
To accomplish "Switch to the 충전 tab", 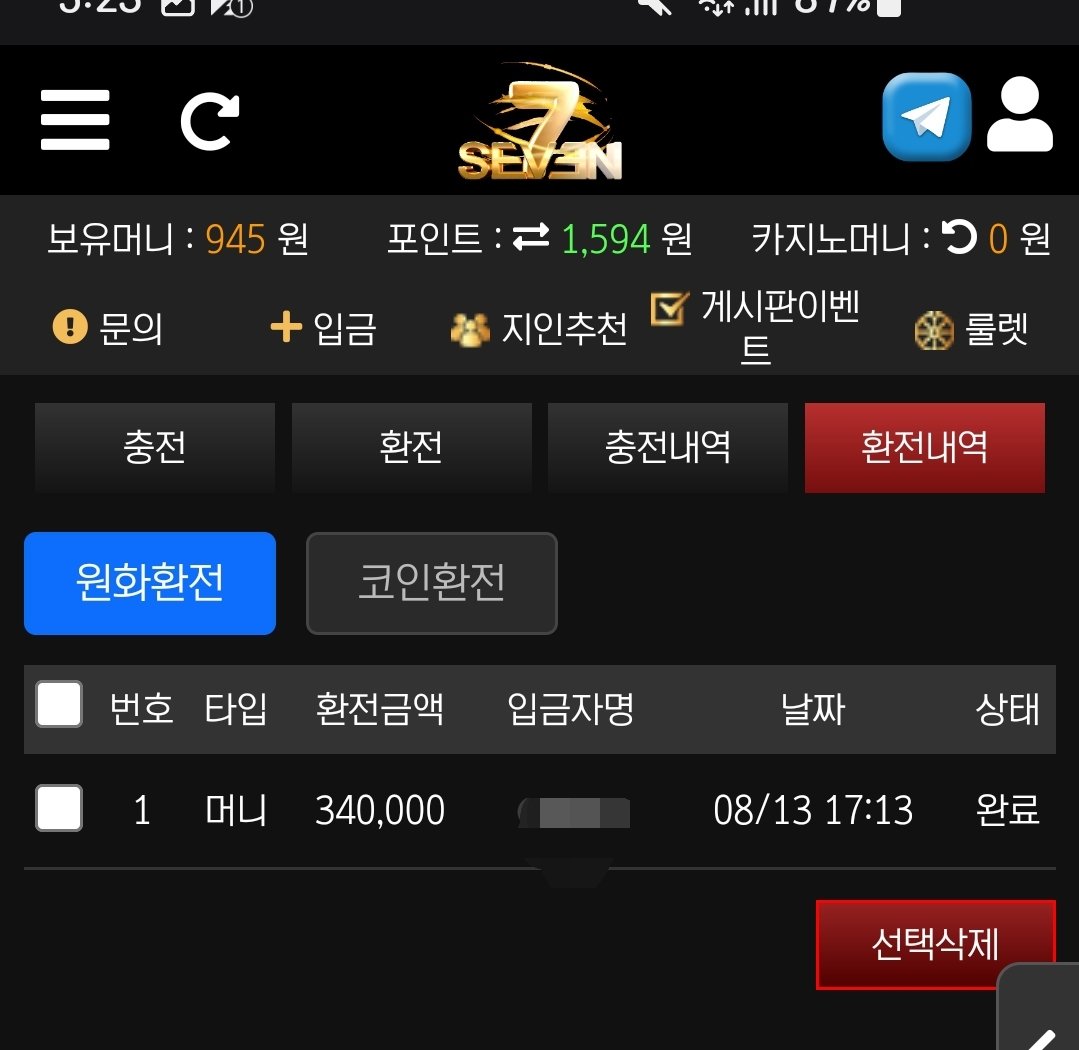I will [x=155, y=447].
